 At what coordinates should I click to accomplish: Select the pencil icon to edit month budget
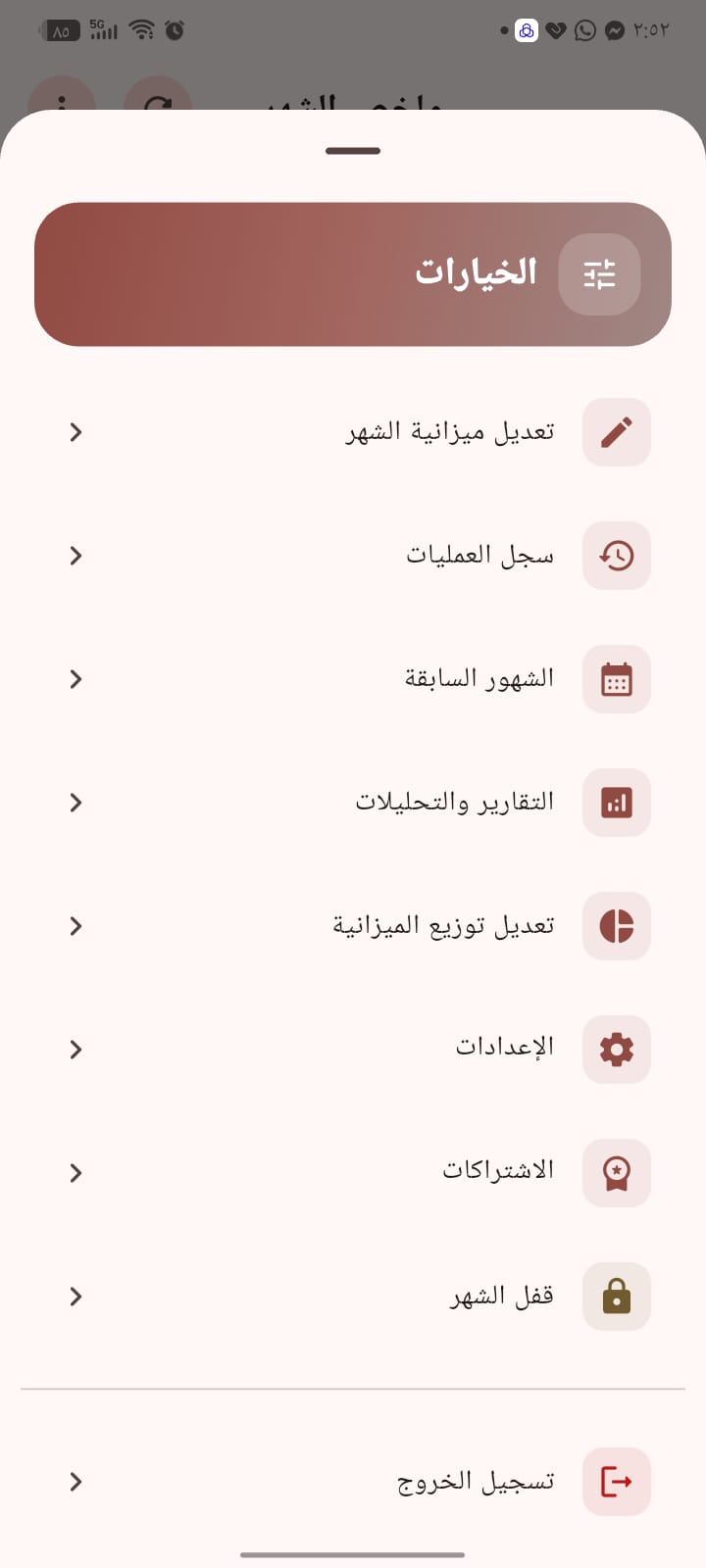pyautogui.click(x=616, y=432)
